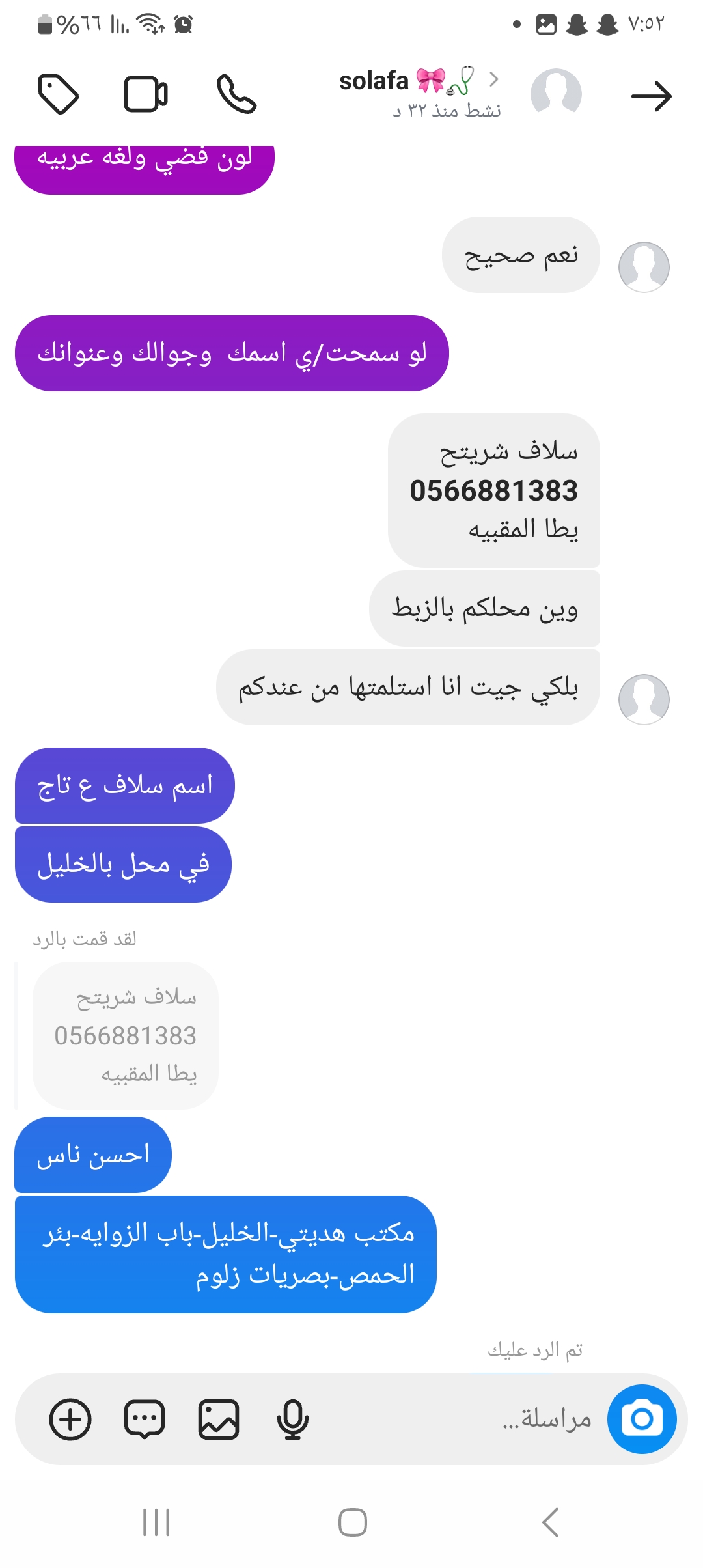703x1568 pixels.
Task: Tap the system back button
Action: [x=550, y=1522]
